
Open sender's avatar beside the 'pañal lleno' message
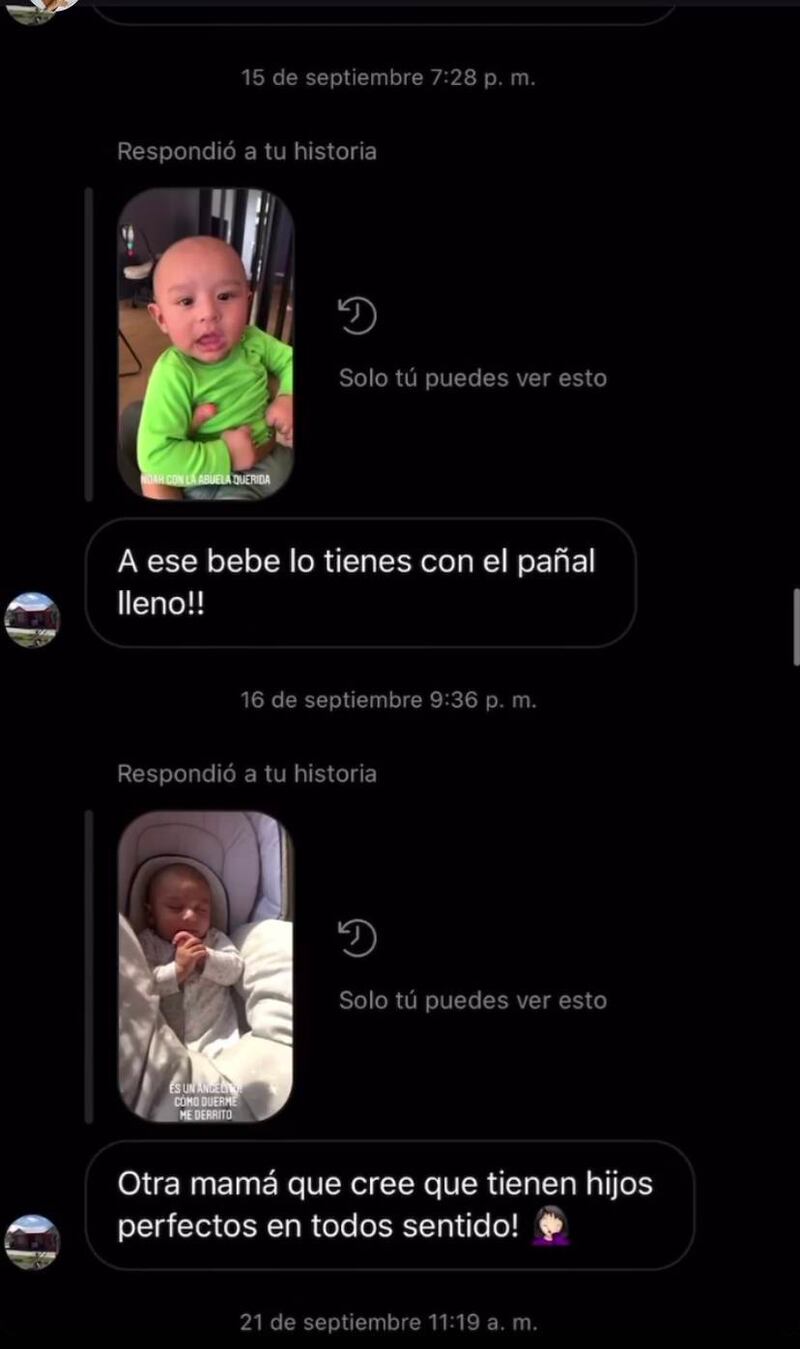click(x=32, y=619)
